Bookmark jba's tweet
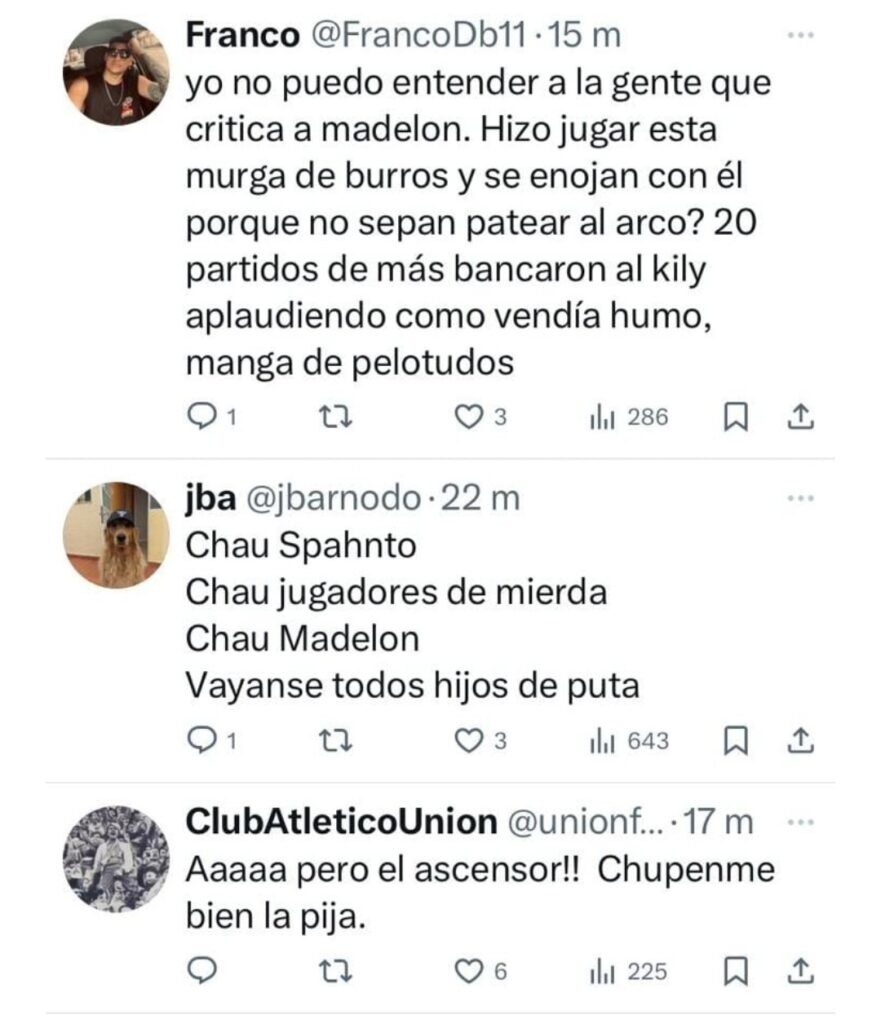This screenshot has width=881, height=1024. (x=735, y=741)
